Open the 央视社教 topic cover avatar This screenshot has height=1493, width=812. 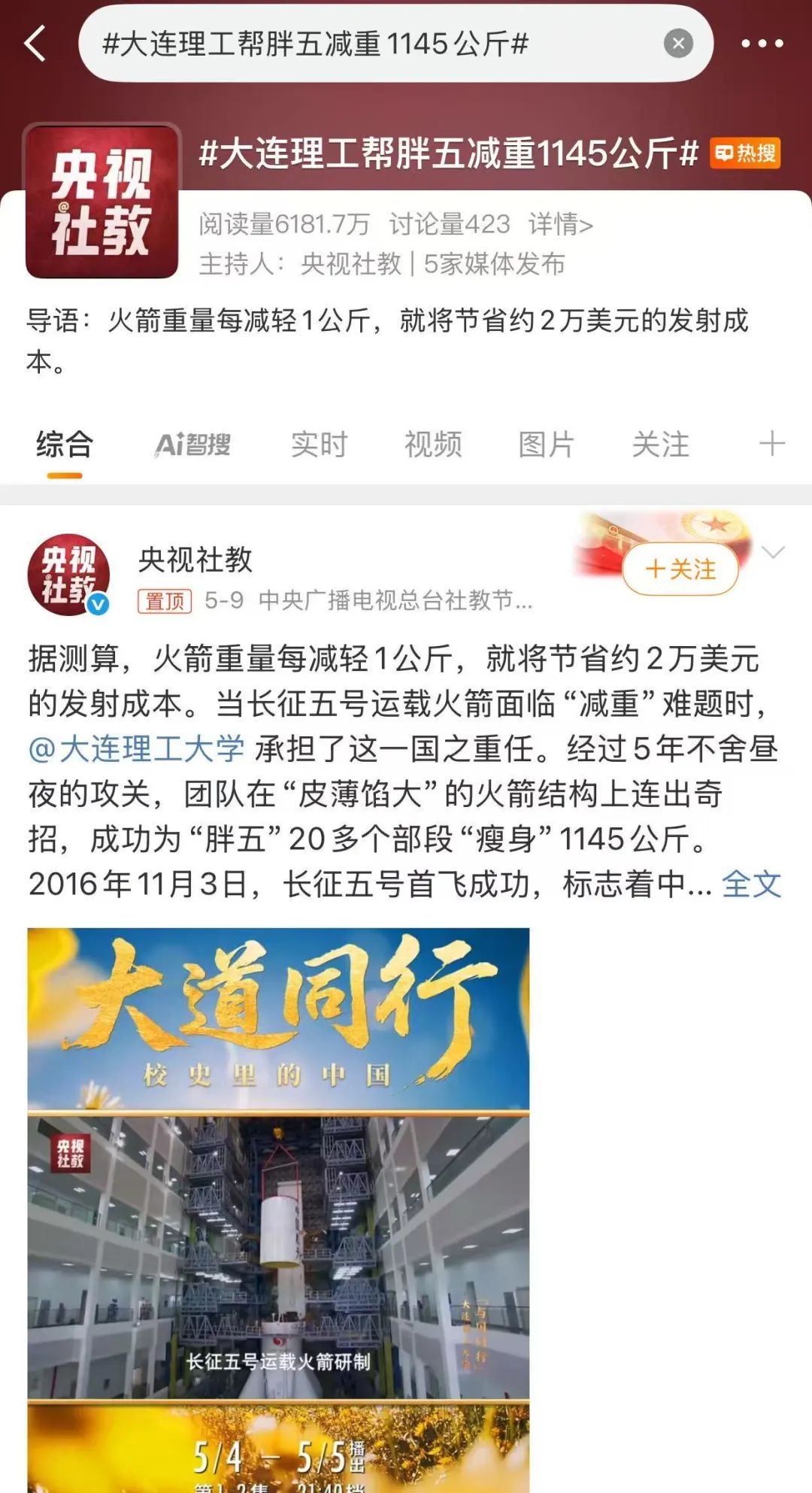(102, 201)
